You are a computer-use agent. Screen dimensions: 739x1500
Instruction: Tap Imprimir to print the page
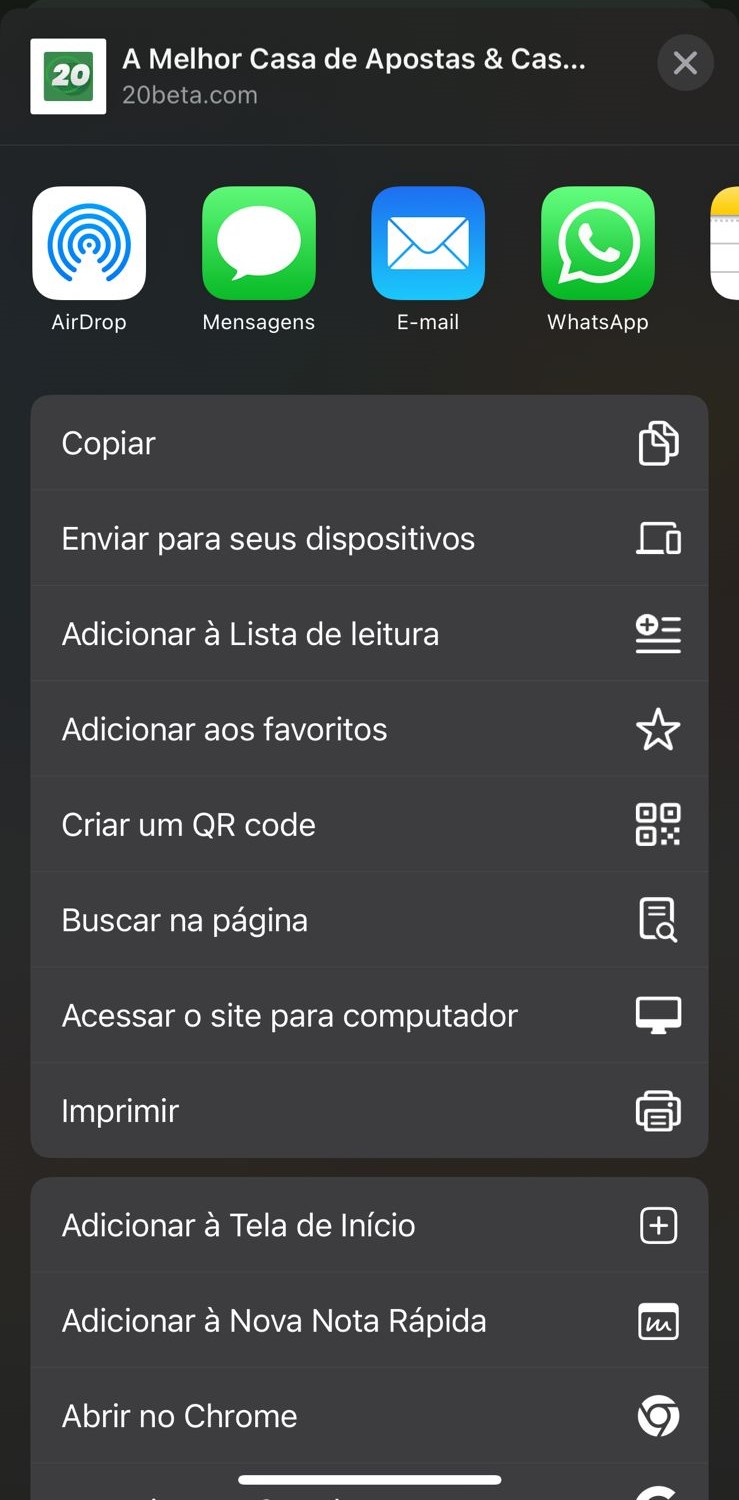click(369, 1111)
